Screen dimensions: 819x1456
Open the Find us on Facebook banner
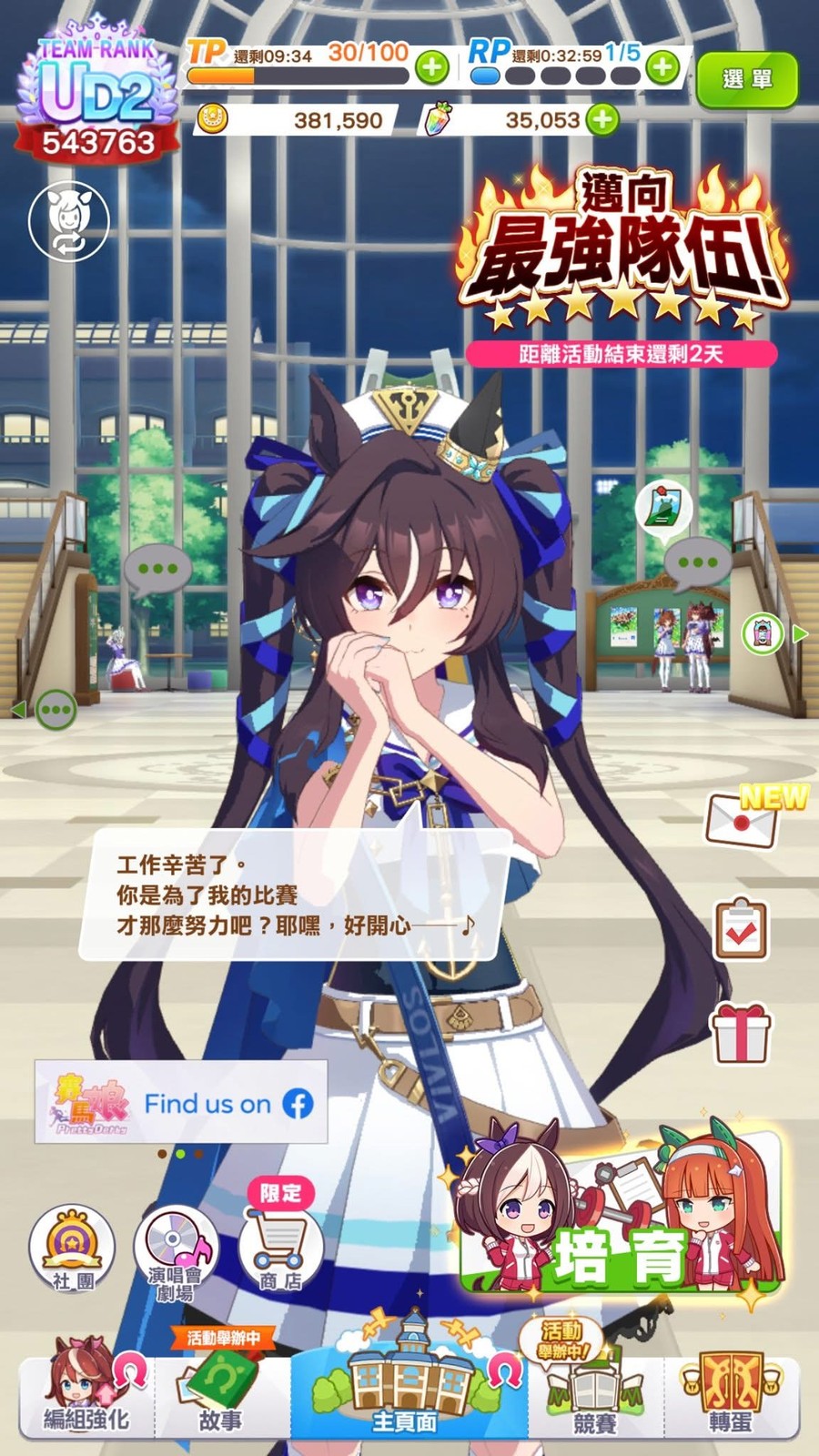click(x=181, y=1102)
